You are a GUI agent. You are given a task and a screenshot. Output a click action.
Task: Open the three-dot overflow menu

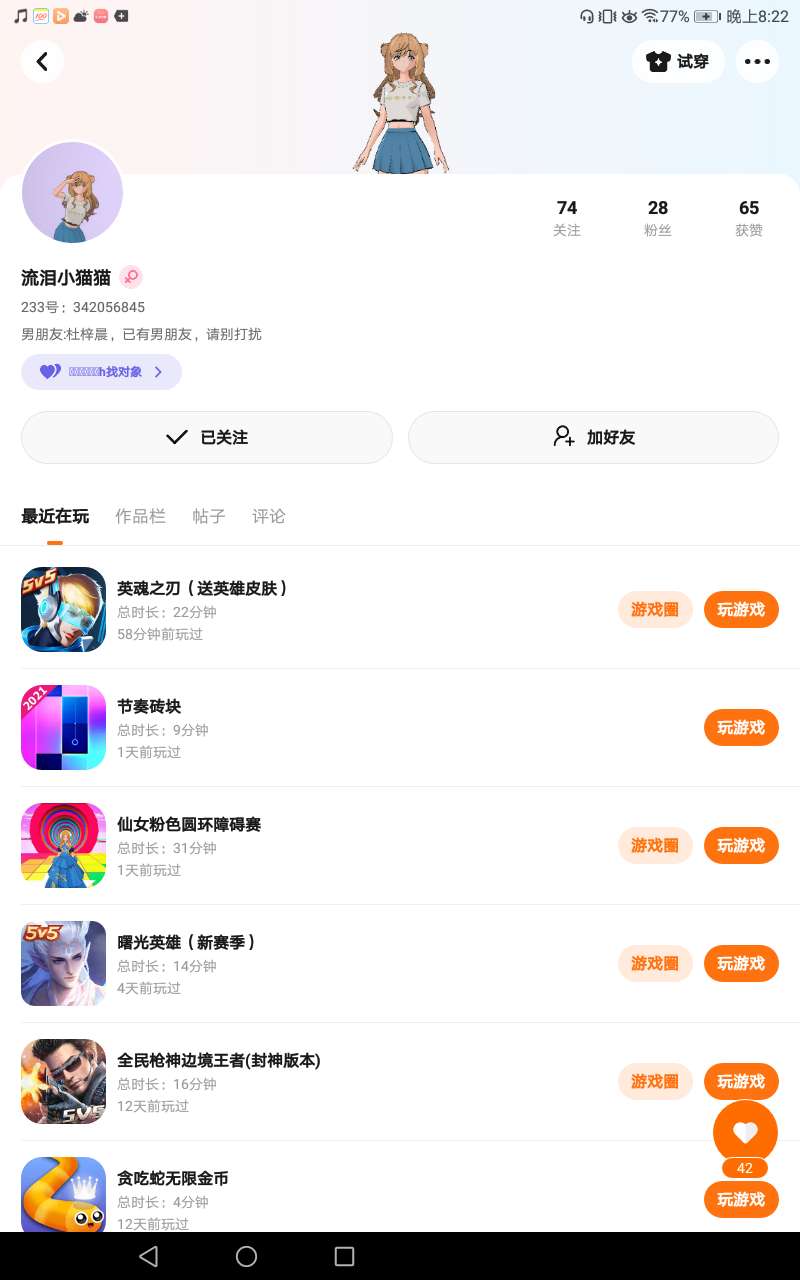[x=757, y=61]
